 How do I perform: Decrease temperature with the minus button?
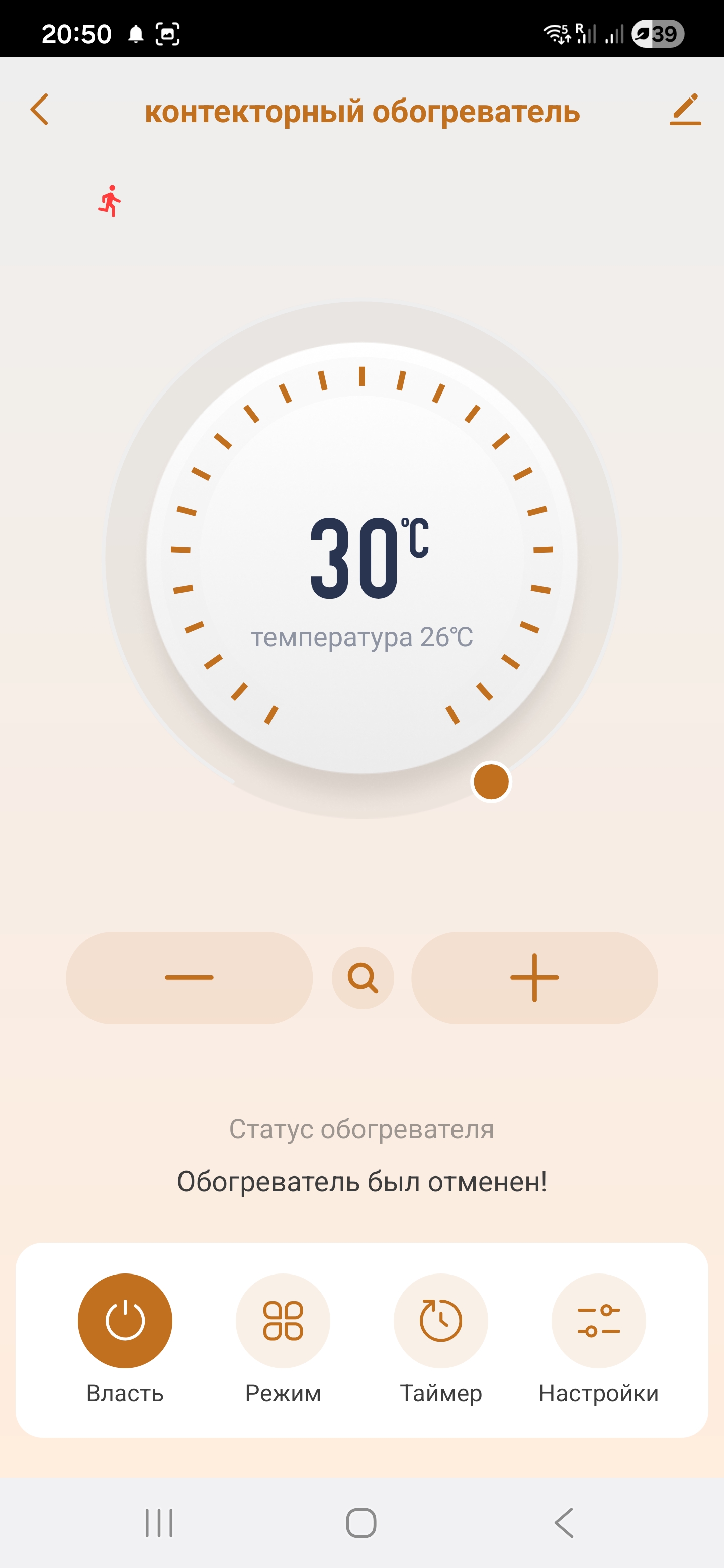coord(190,977)
